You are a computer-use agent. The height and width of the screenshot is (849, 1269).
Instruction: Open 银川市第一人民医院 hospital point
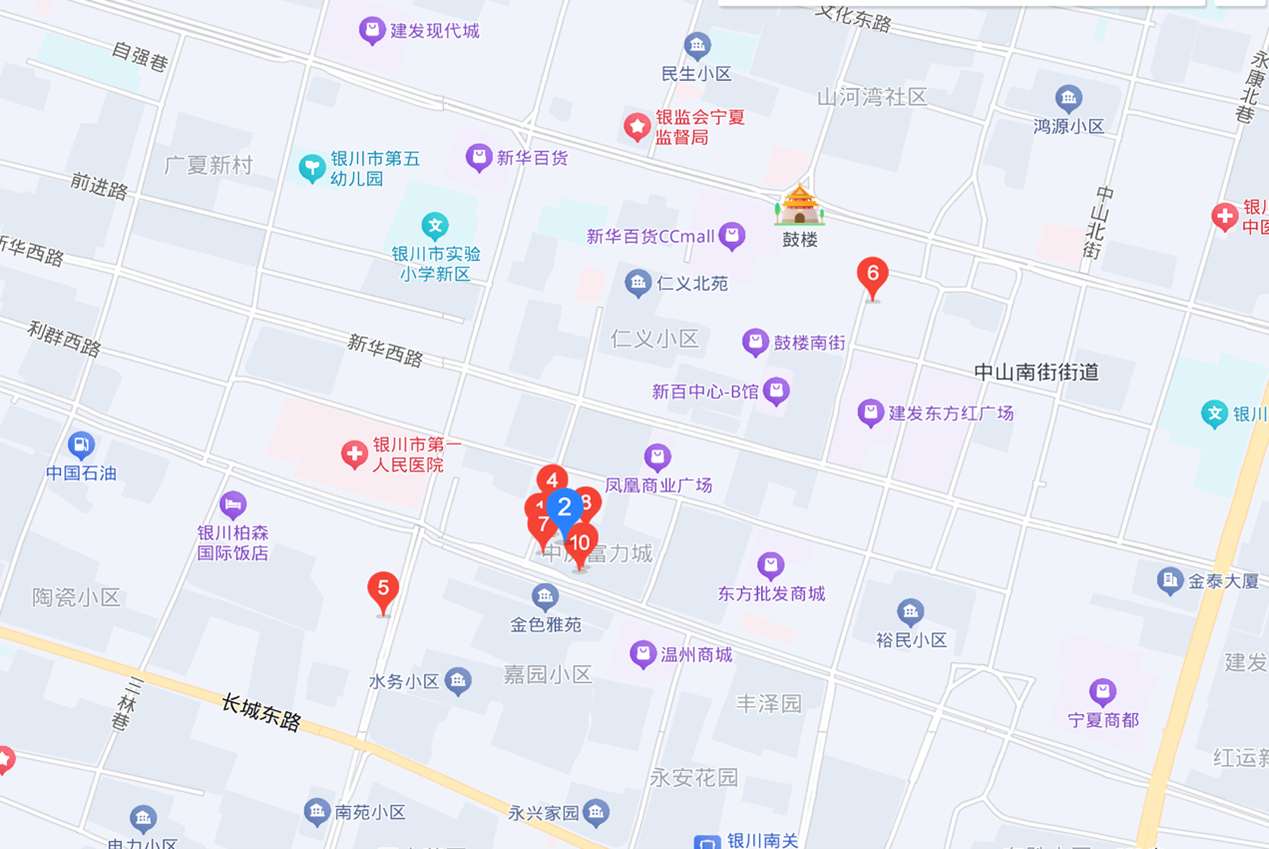354,456
